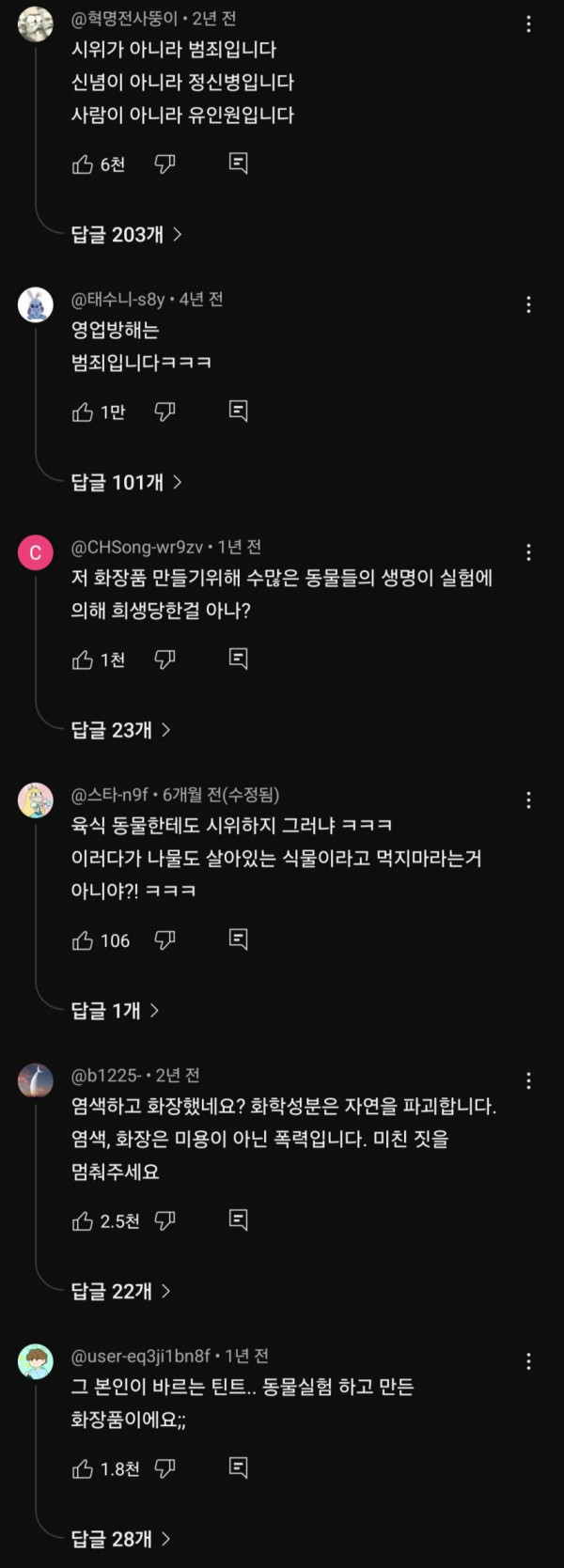Open overflow menu on @태수니-s8y's comment

click(x=528, y=304)
